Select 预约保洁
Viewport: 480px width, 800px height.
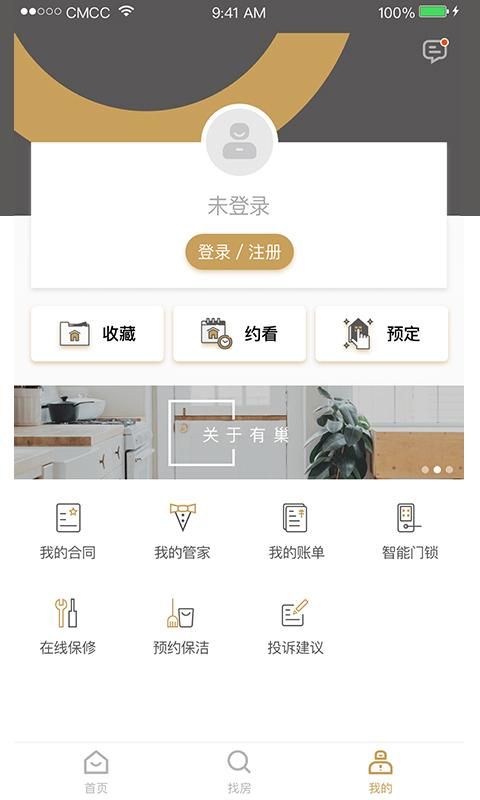(181, 627)
